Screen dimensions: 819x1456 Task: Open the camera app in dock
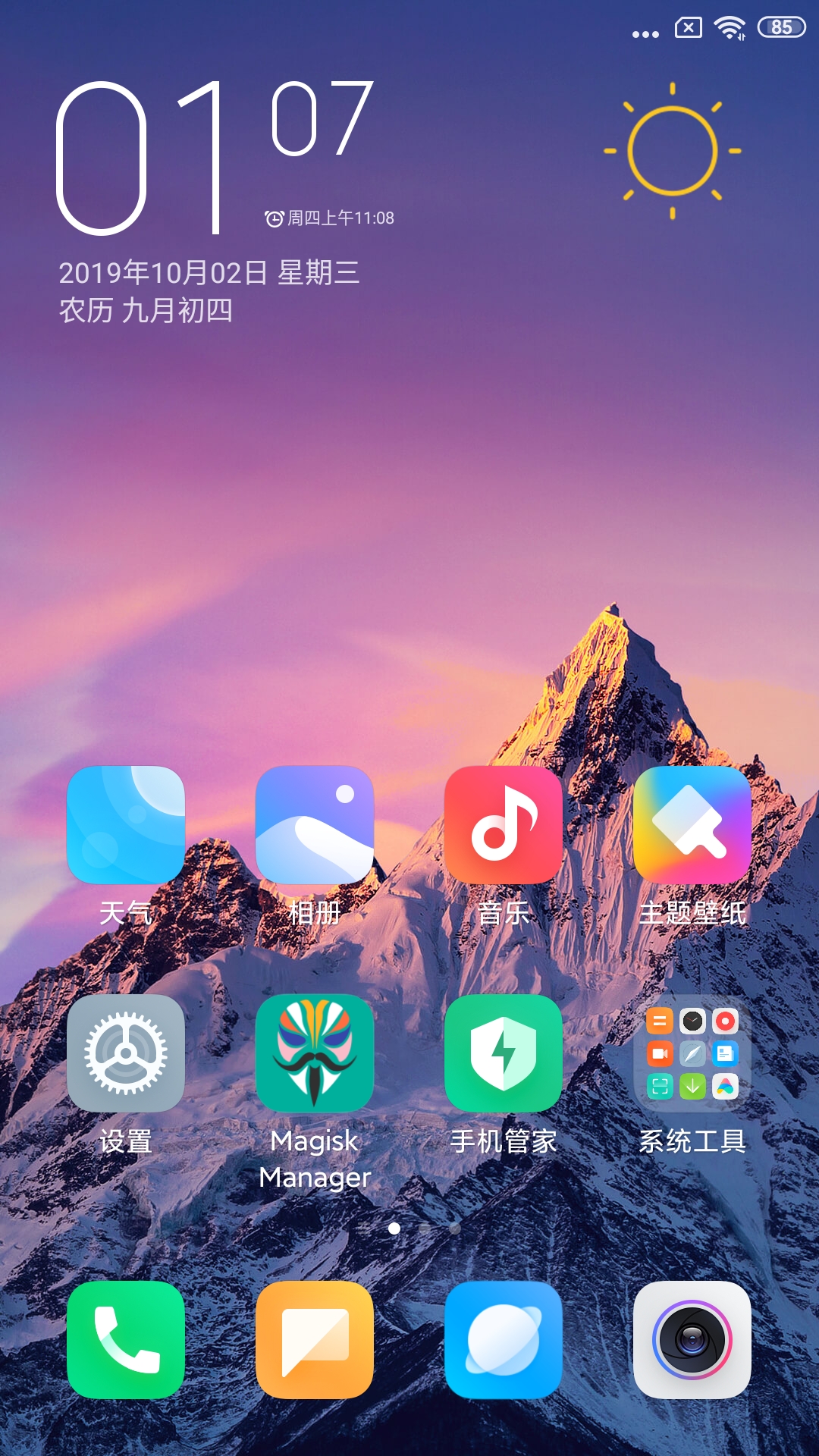coord(692,1340)
